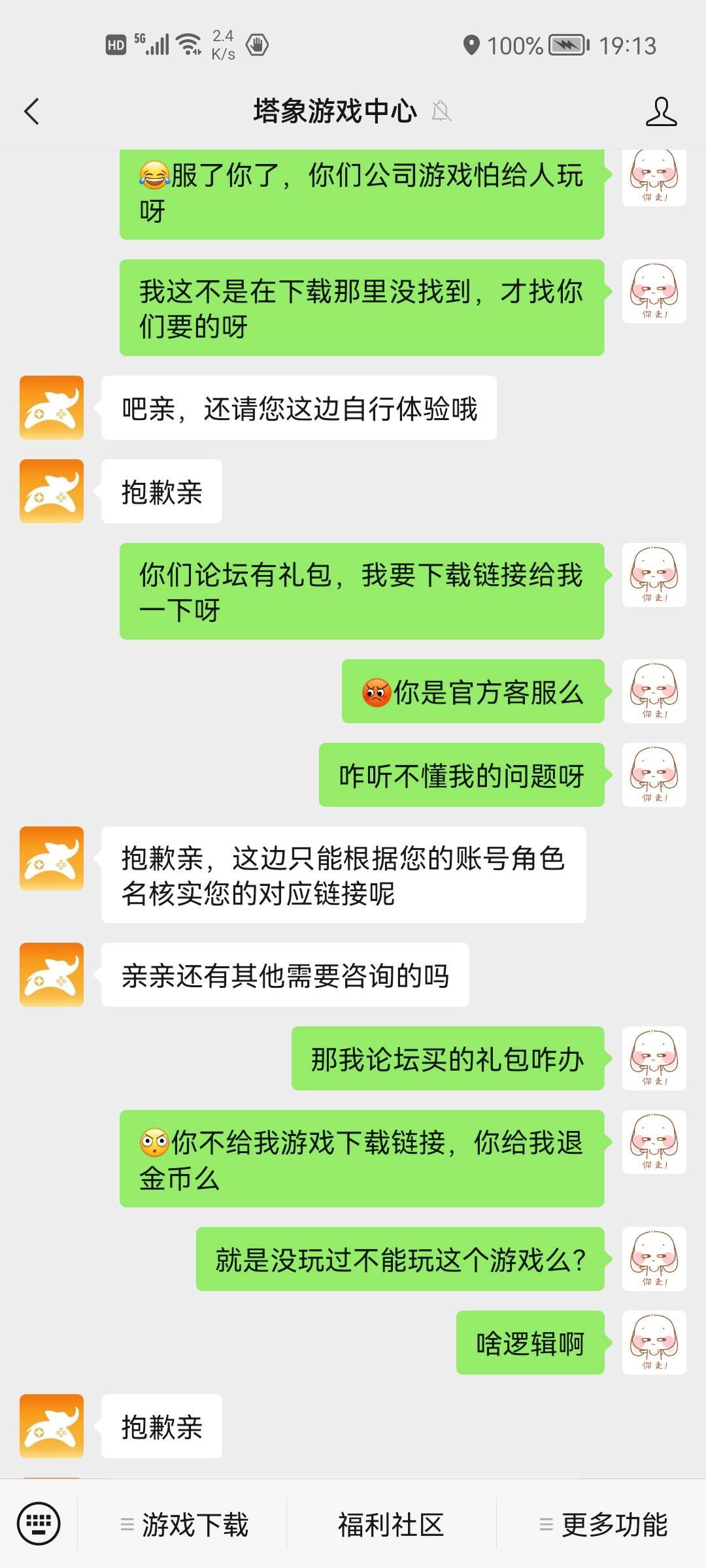Go back from the 塔象游戏中心 chat
This screenshot has height=1568, width=706.
point(31,111)
